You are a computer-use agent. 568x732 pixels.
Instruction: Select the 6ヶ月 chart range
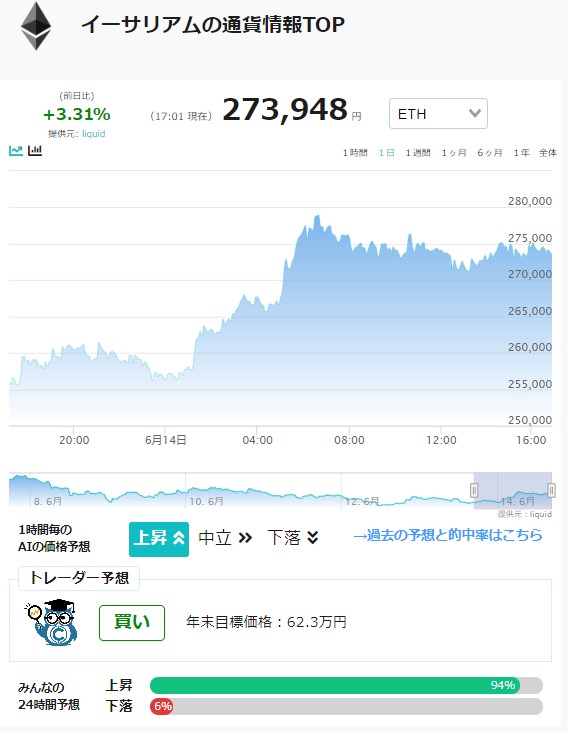tap(490, 153)
